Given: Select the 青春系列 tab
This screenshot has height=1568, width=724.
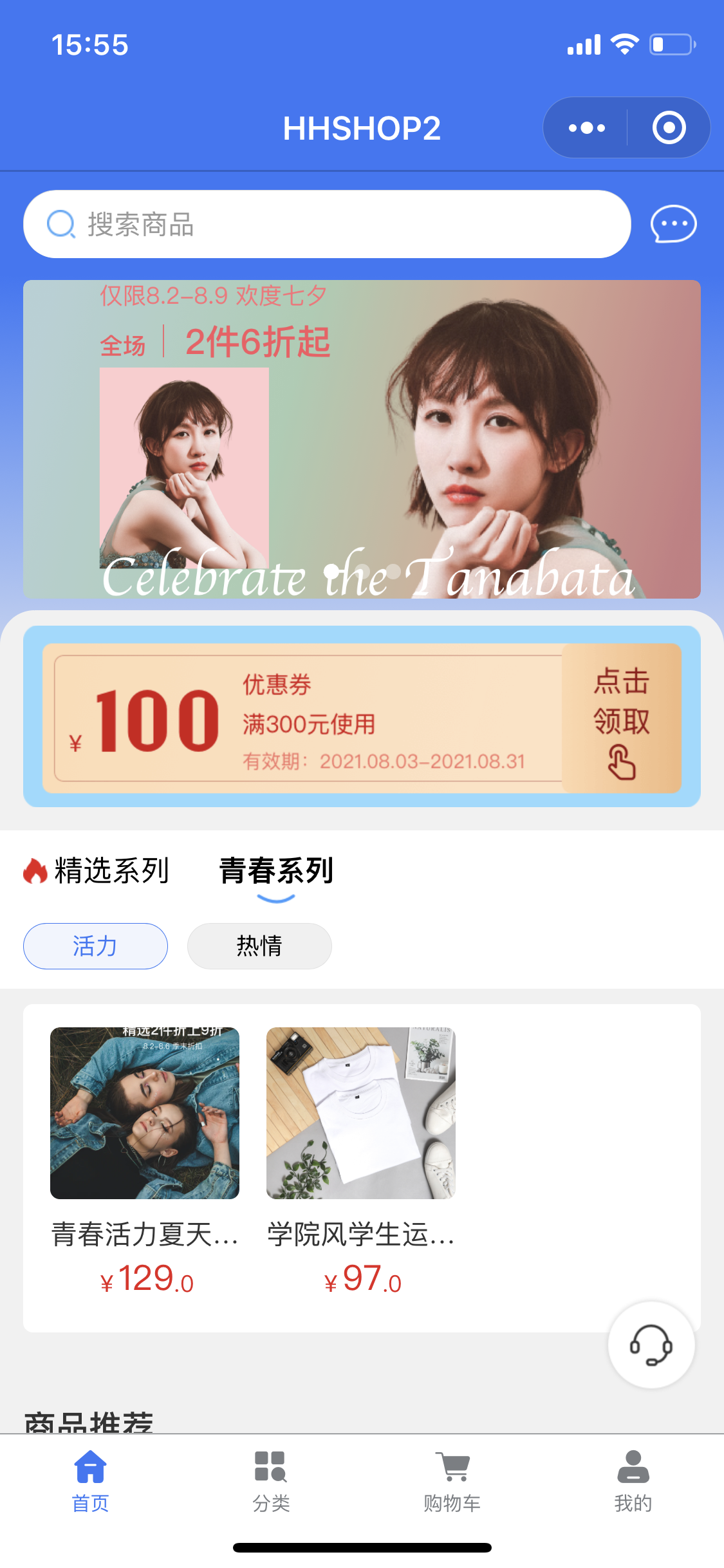Looking at the screenshot, I should [276, 870].
